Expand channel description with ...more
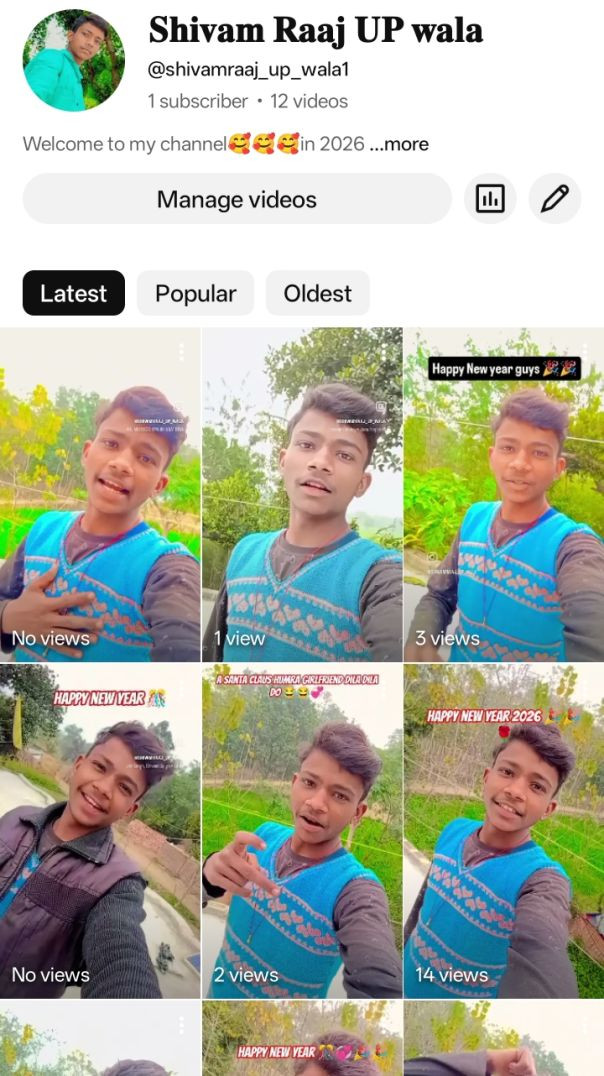 tap(399, 144)
